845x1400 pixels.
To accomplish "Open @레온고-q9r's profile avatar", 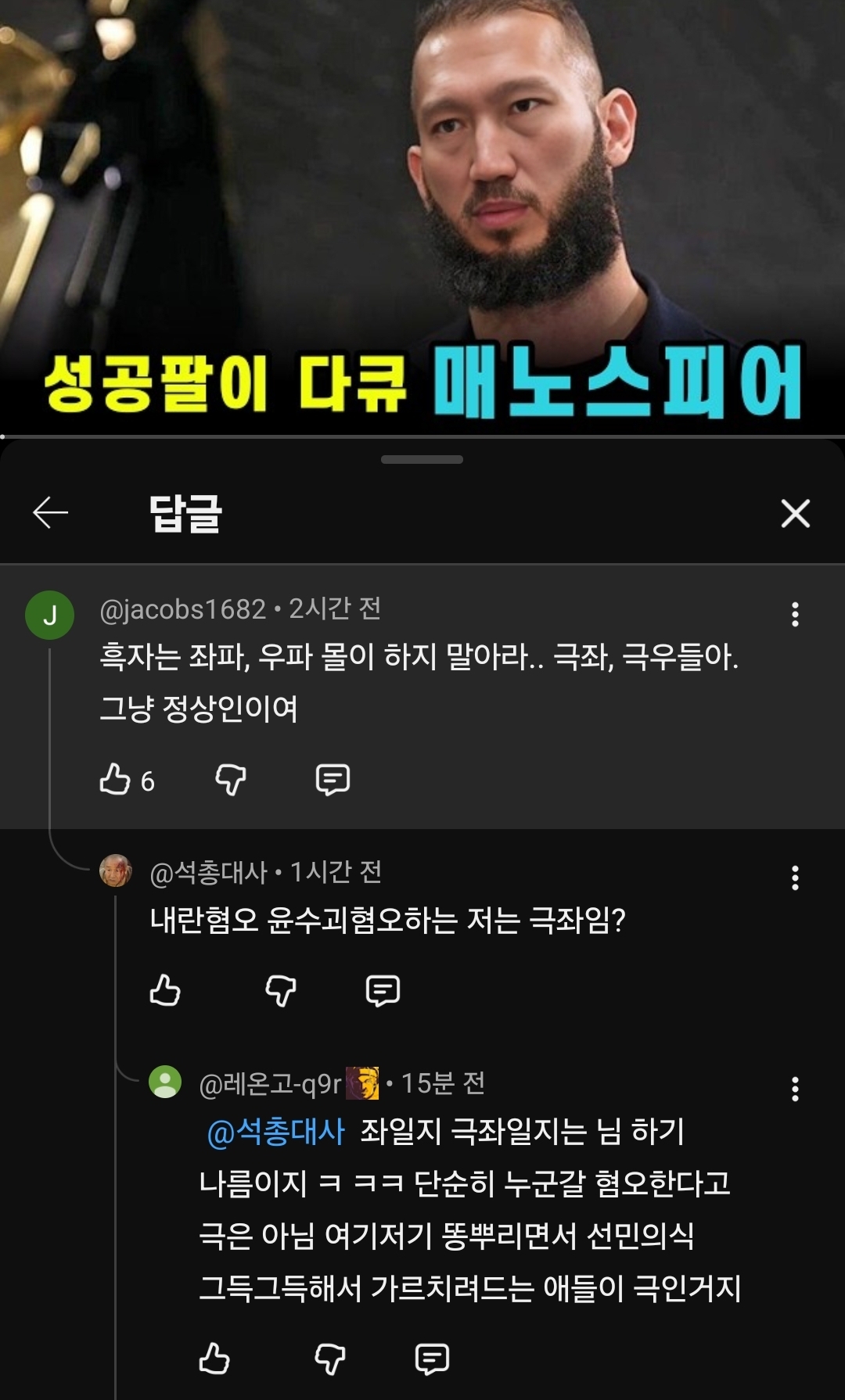I will 165,1082.
